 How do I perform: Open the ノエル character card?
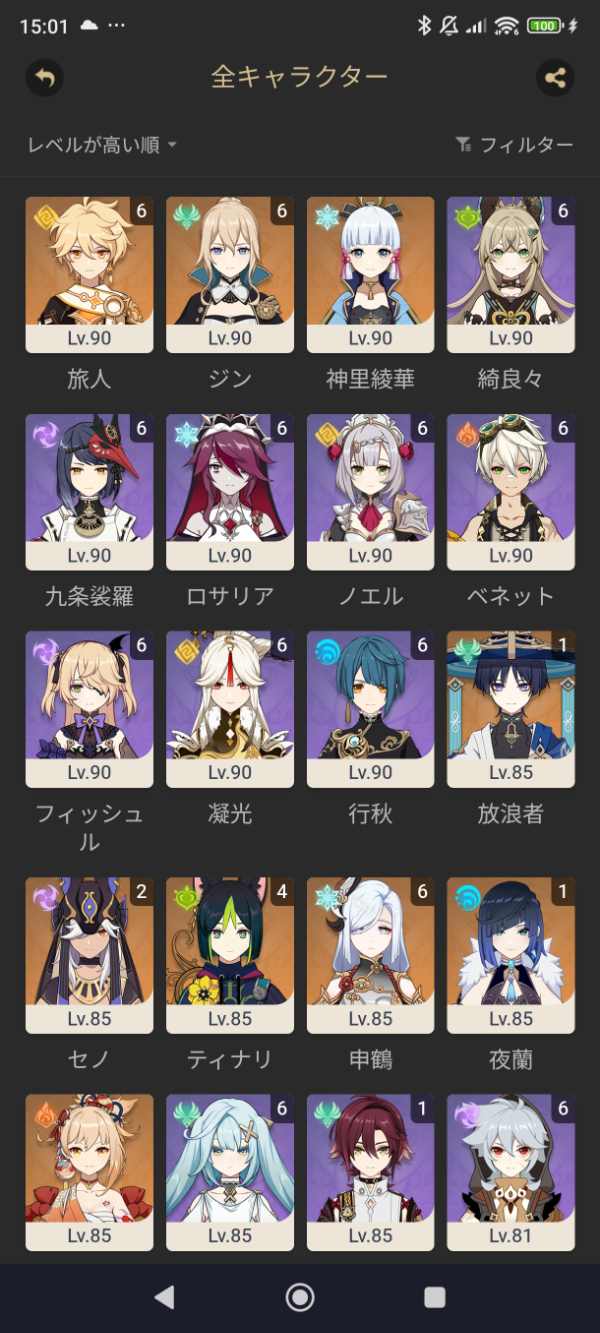(370, 492)
